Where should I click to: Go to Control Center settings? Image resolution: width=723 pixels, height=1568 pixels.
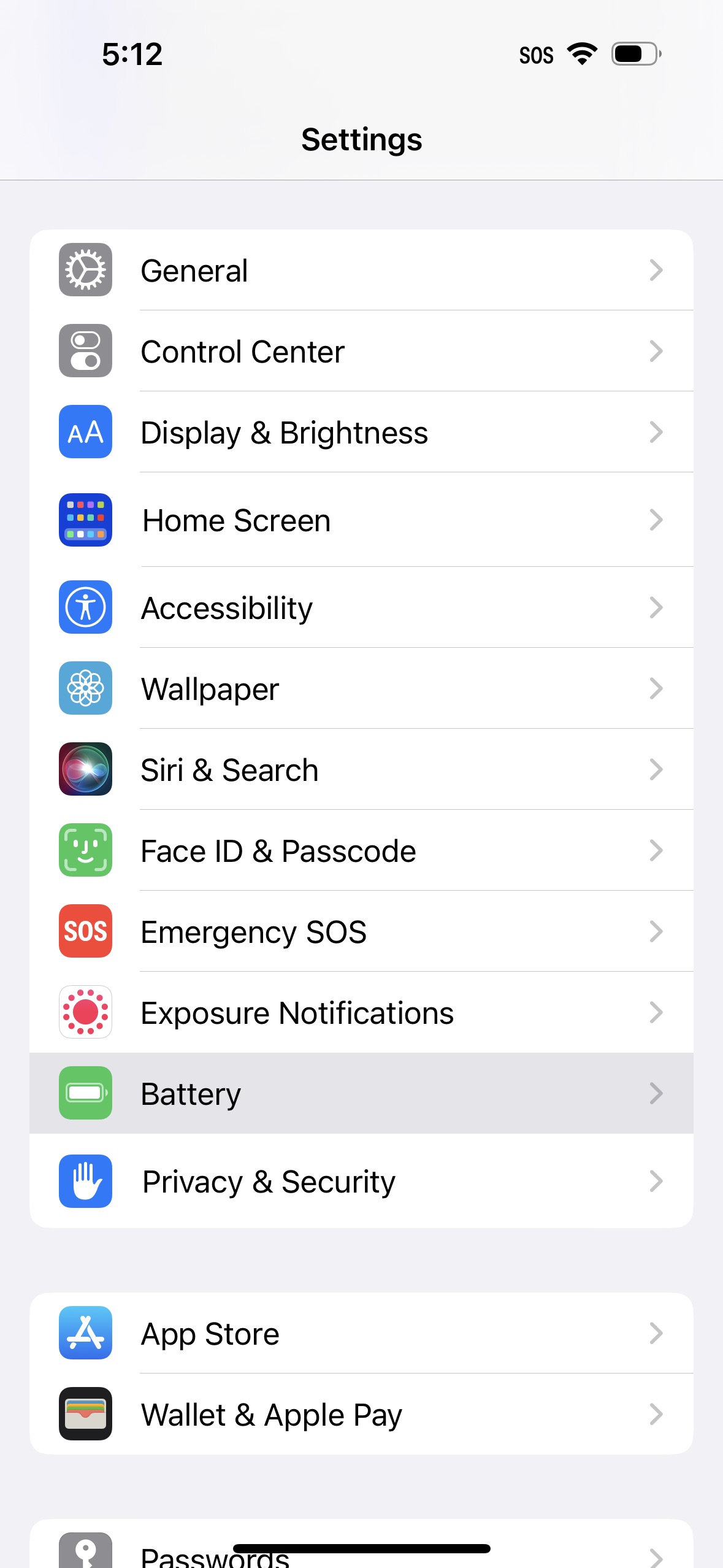coord(361,352)
